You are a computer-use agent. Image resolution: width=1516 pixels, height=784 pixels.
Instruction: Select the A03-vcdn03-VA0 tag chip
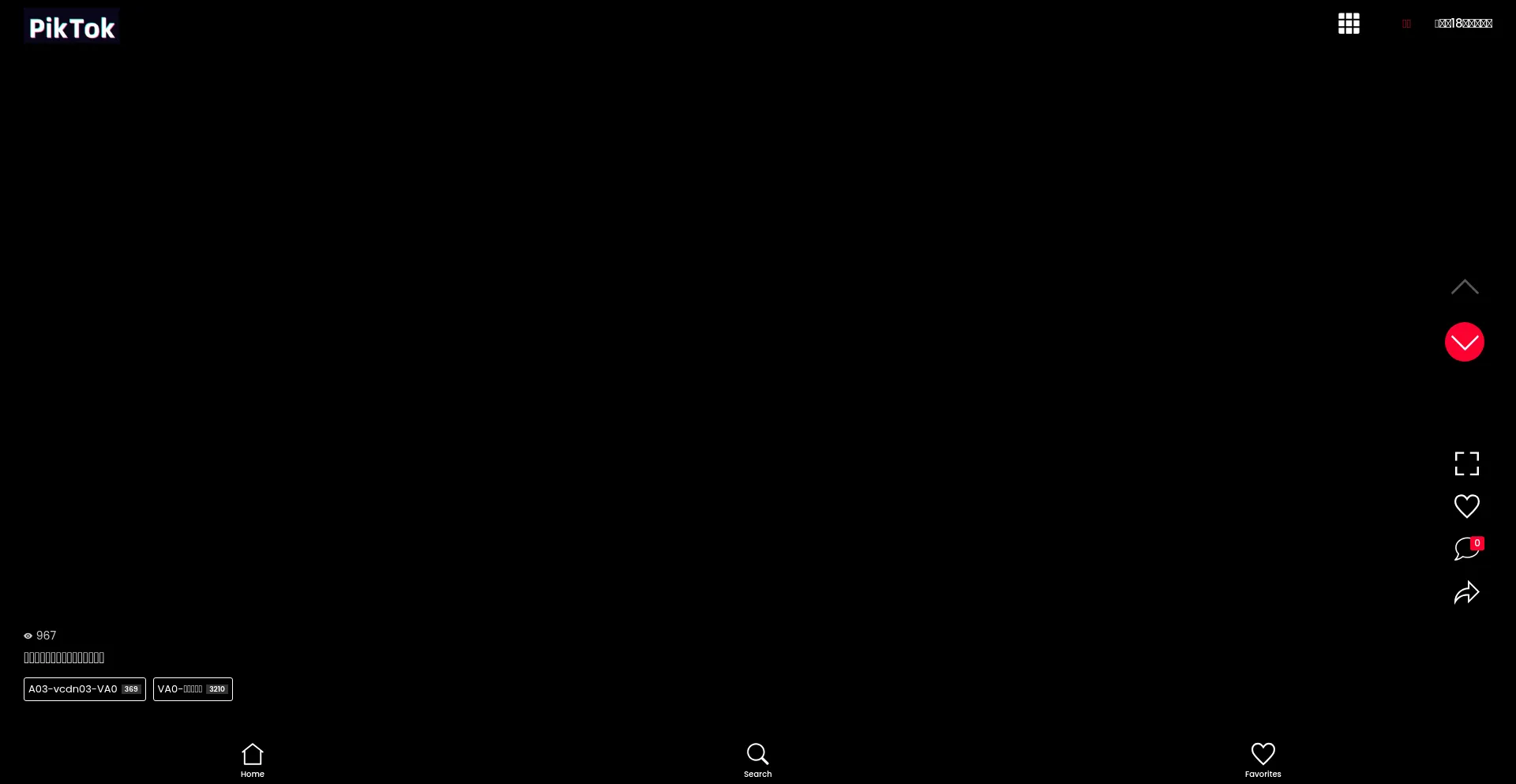point(84,689)
